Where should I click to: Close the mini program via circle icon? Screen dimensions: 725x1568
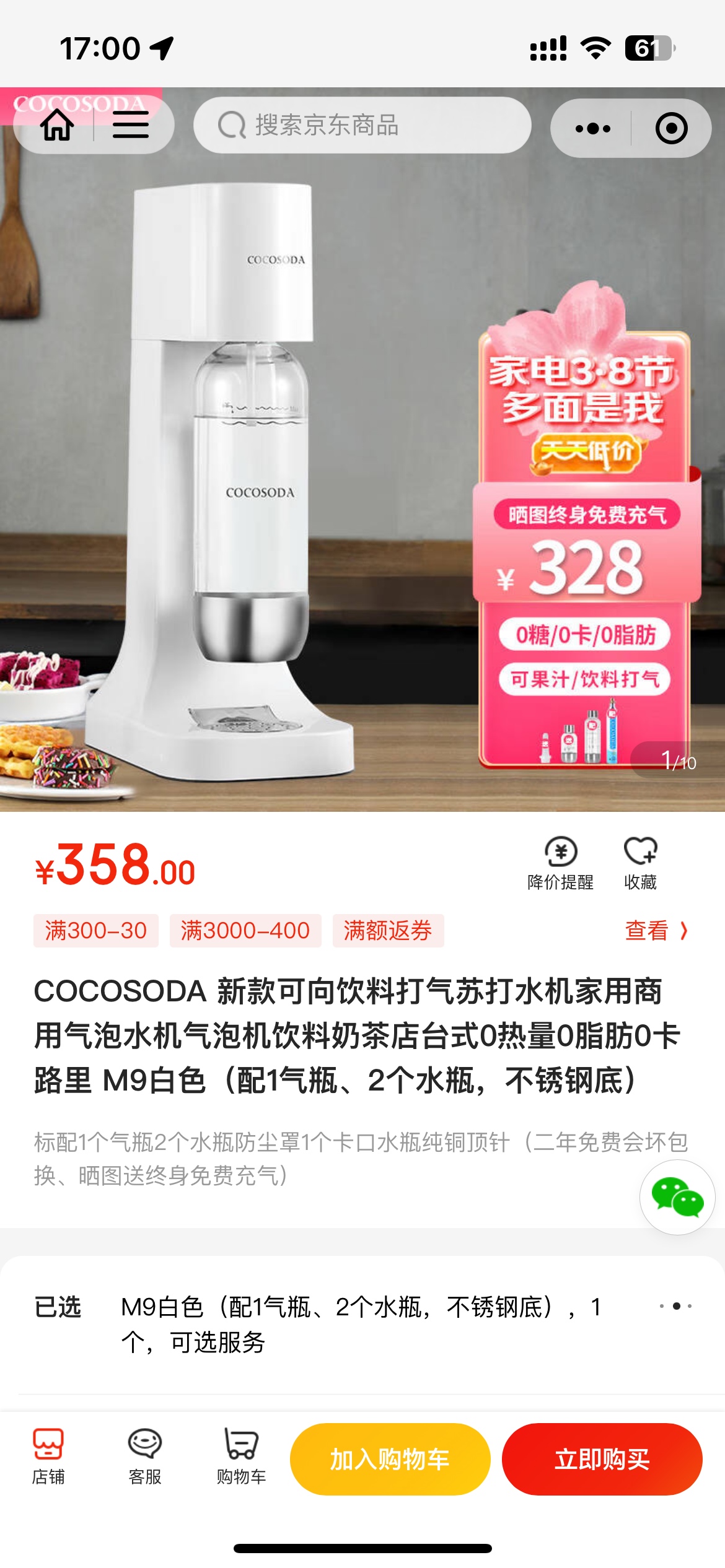pos(671,129)
